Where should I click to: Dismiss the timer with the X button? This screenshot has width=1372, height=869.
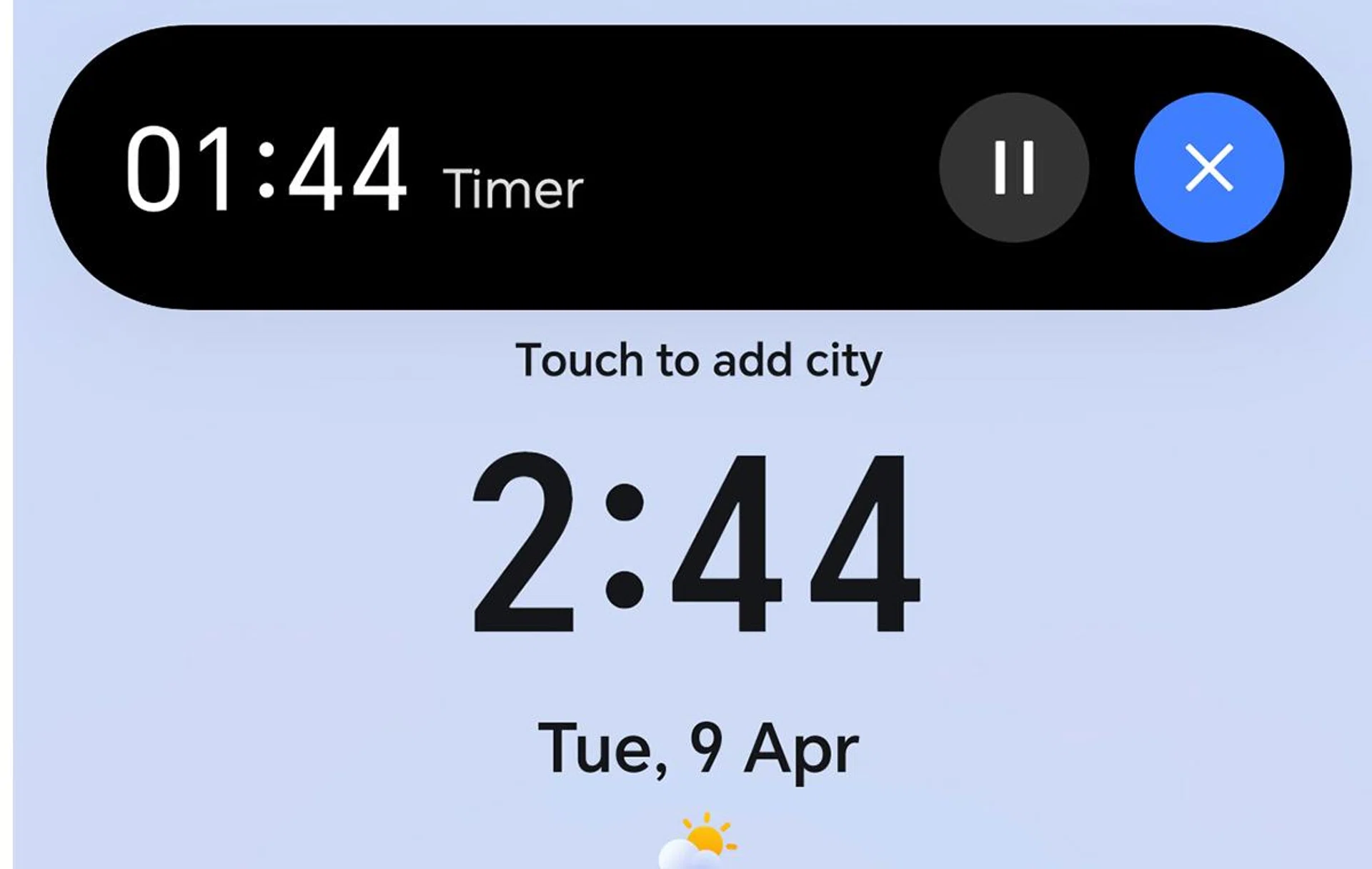[1208, 167]
